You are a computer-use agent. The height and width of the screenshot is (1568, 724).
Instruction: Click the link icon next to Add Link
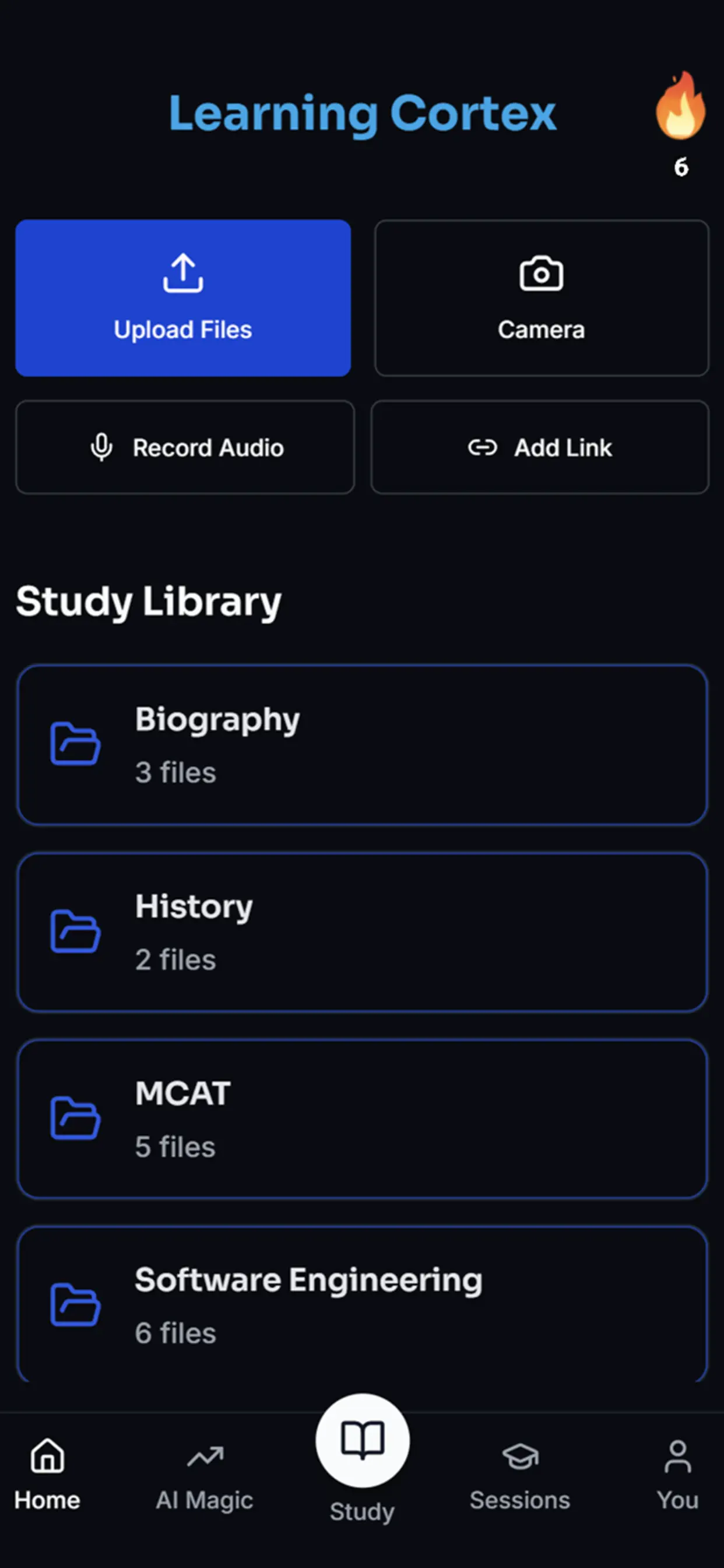[x=482, y=447]
